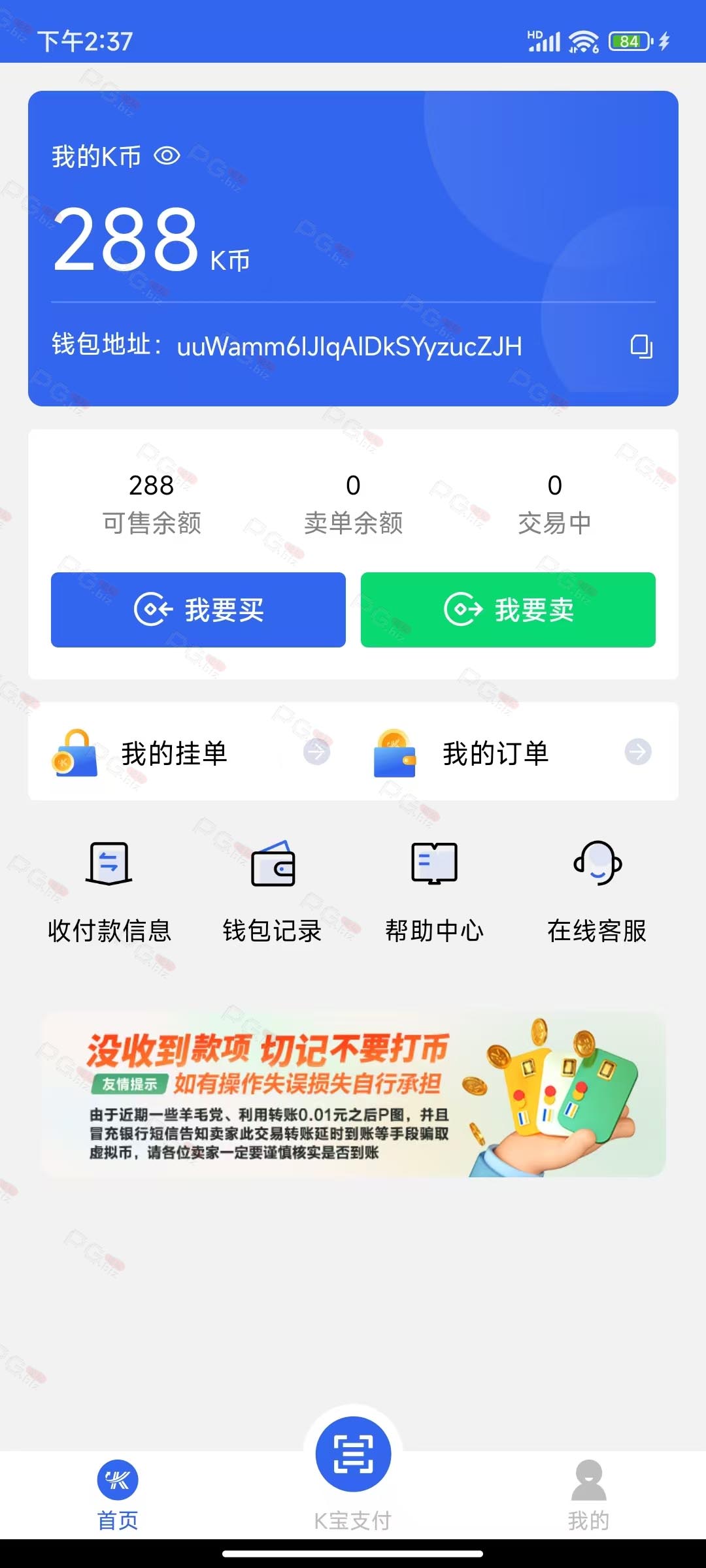Open 我的挂单 listings

(x=191, y=753)
